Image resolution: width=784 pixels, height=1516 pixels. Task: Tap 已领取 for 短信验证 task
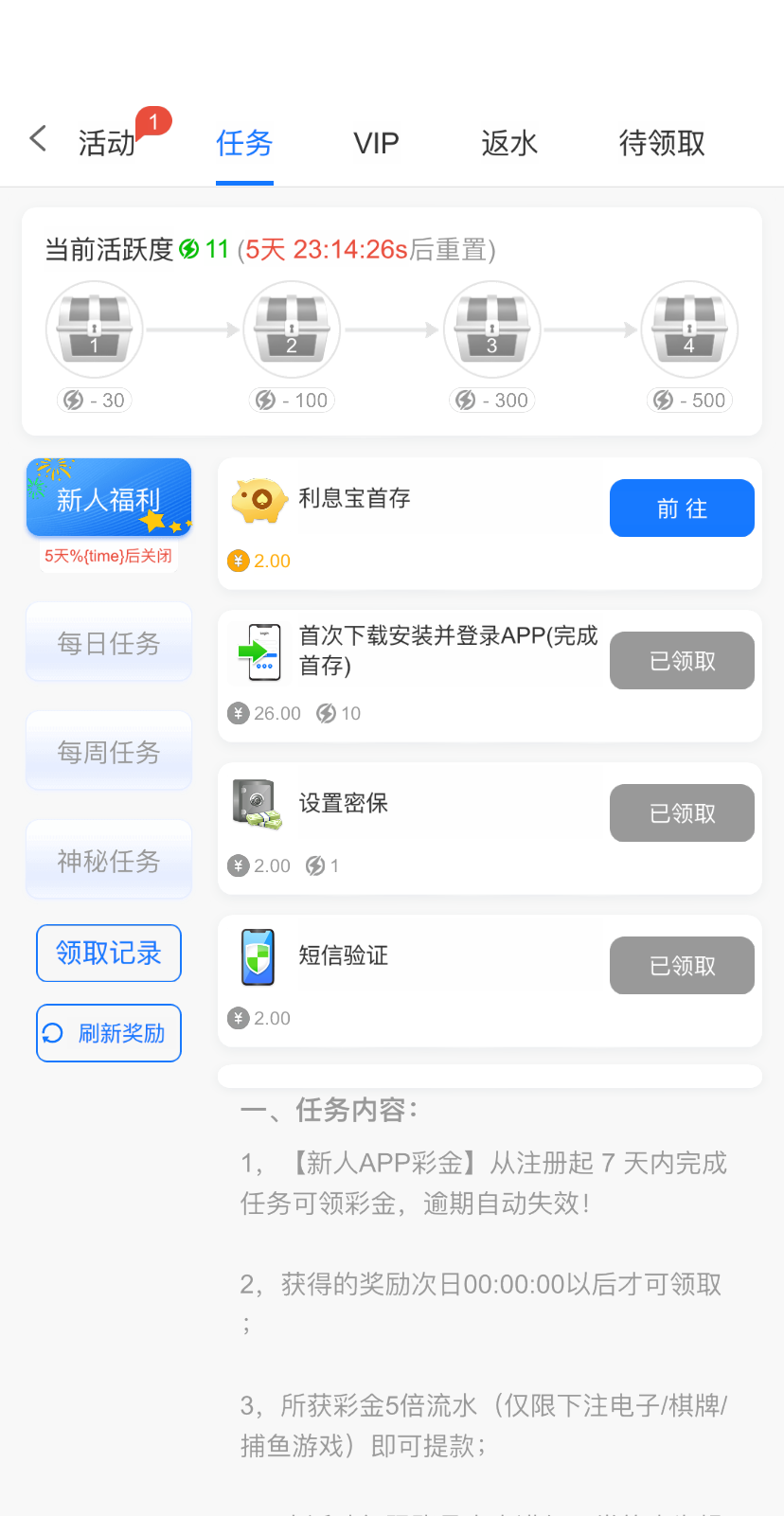[682, 966]
